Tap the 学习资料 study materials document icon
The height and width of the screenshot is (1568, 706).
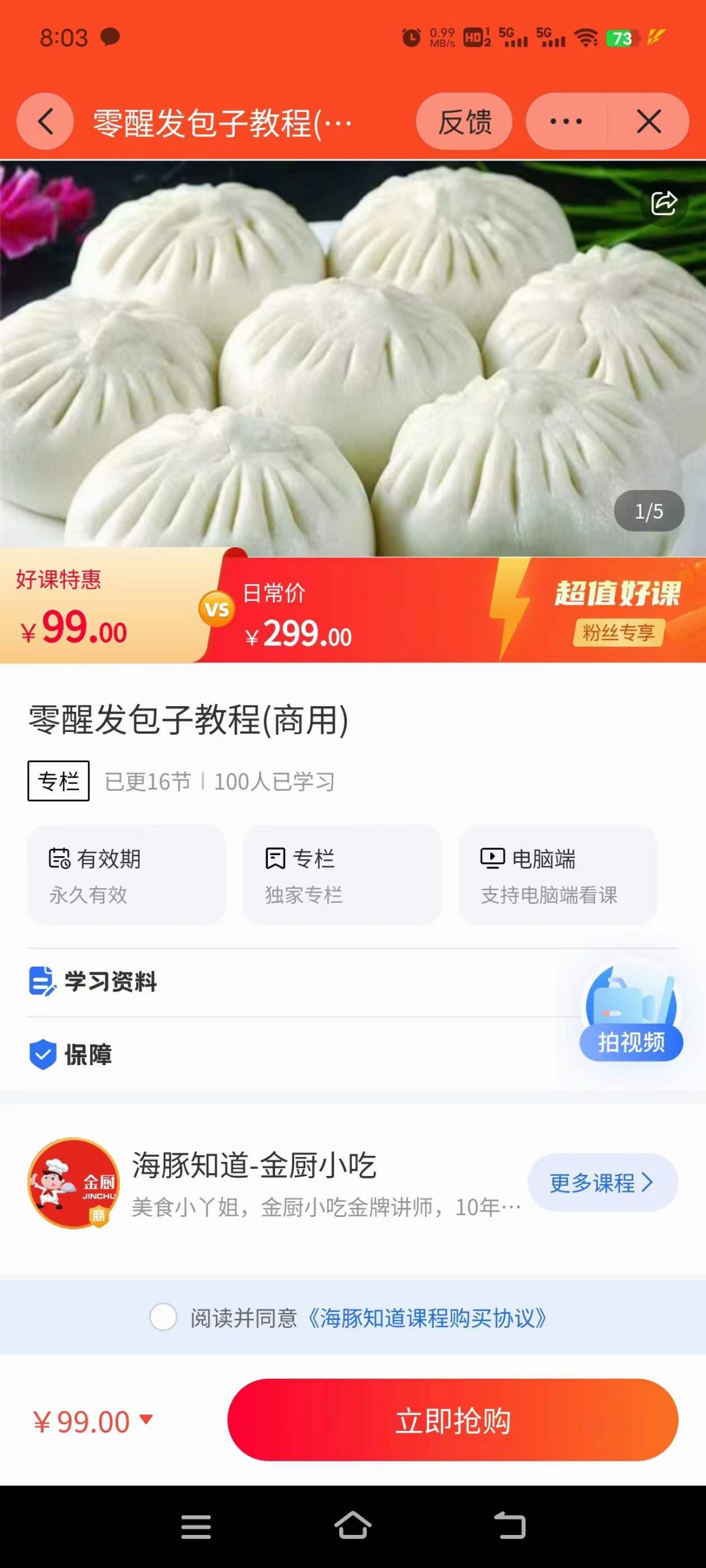[42, 982]
